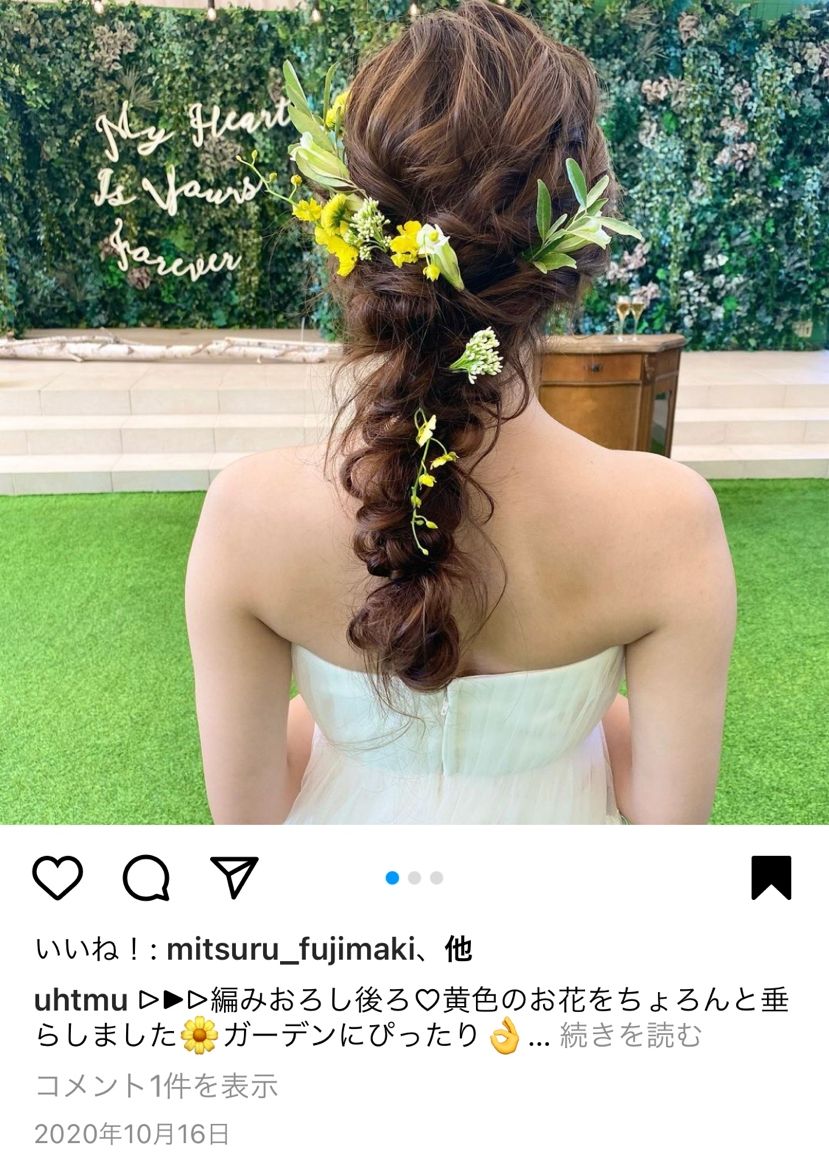Screen dimensions: 829x1160
Task: Open comments via the speech bubble icon
Action: click(146, 878)
